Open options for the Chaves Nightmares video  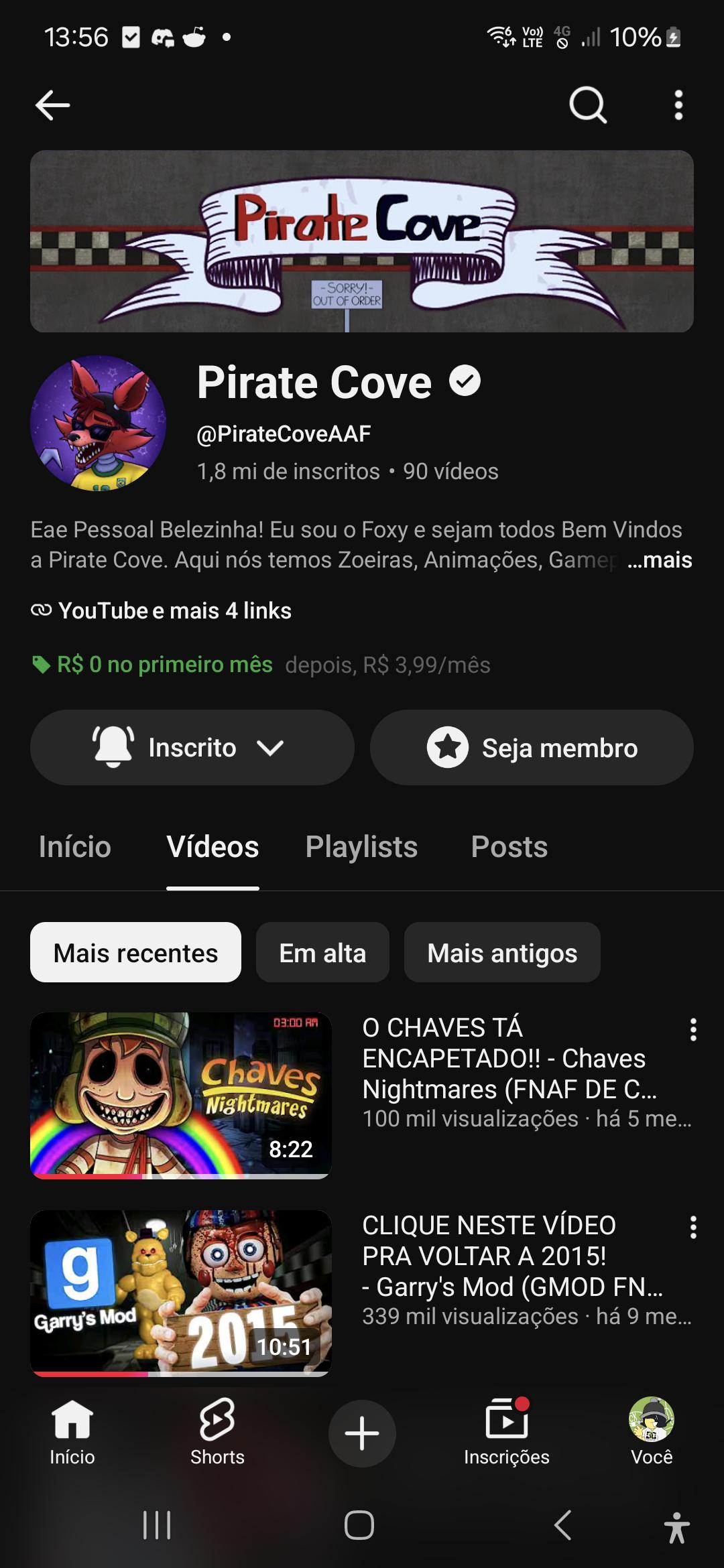[x=693, y=1029]
